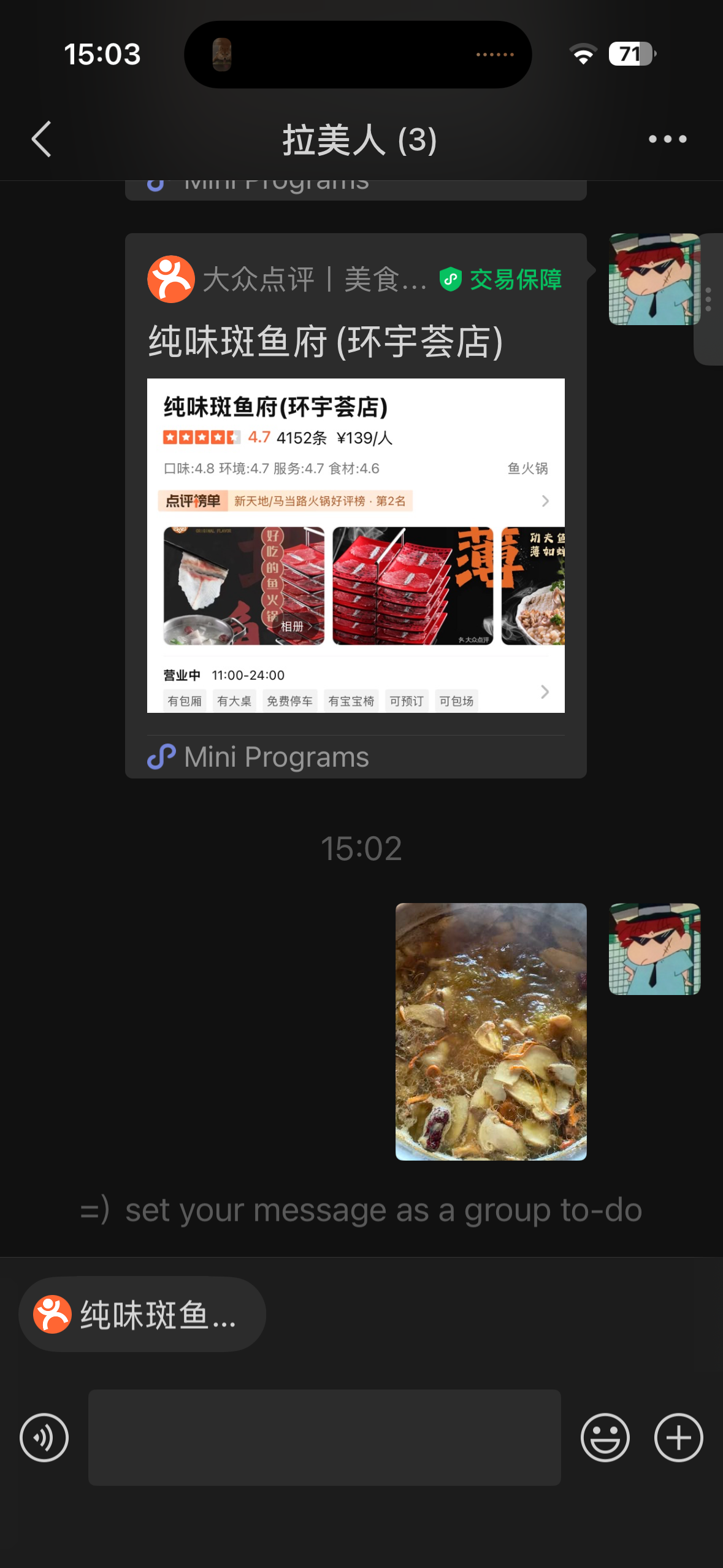
Task: Focus the message text field
Action: tap(324, 1437)
